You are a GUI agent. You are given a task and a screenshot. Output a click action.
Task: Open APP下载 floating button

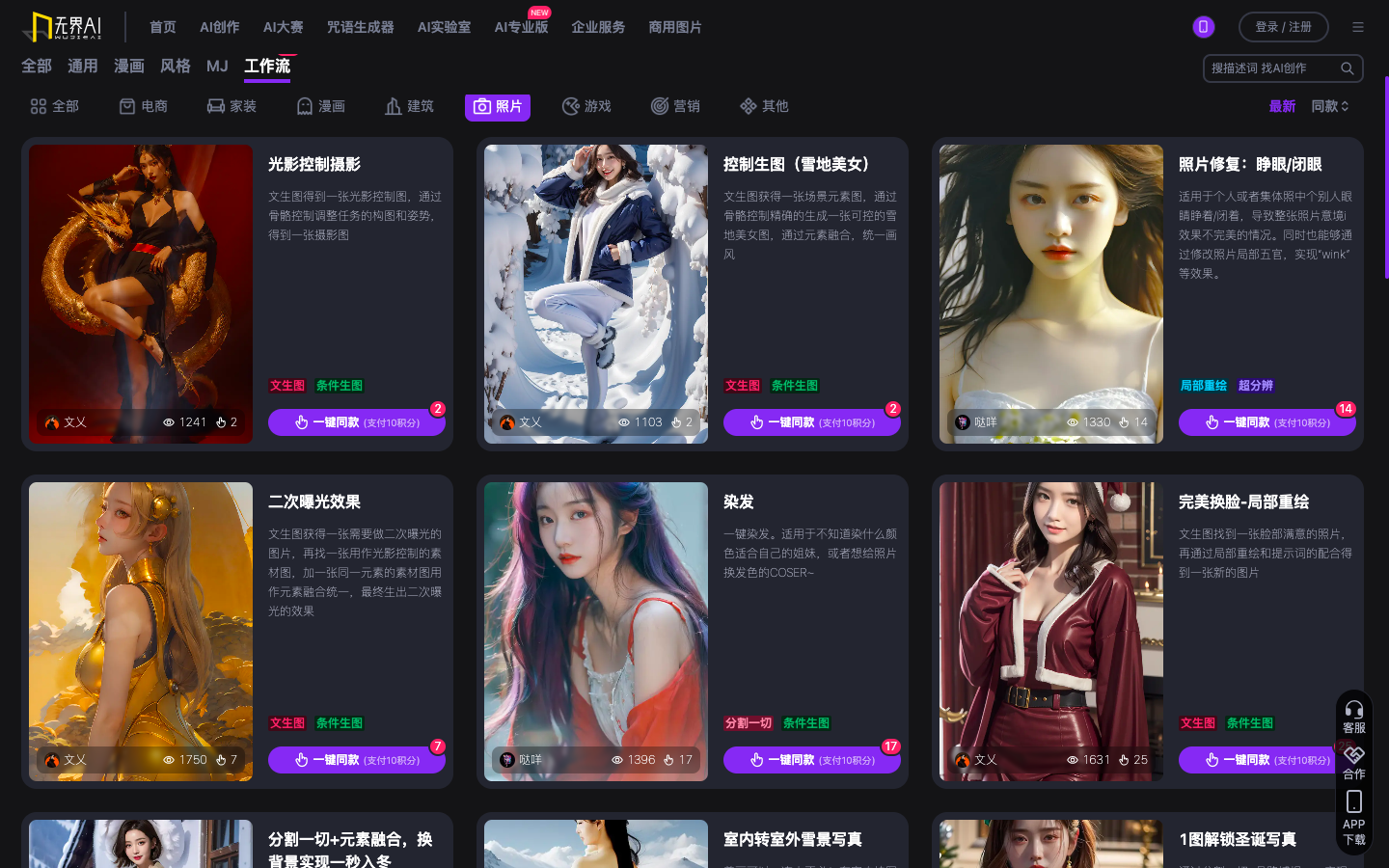[1353, 818]
